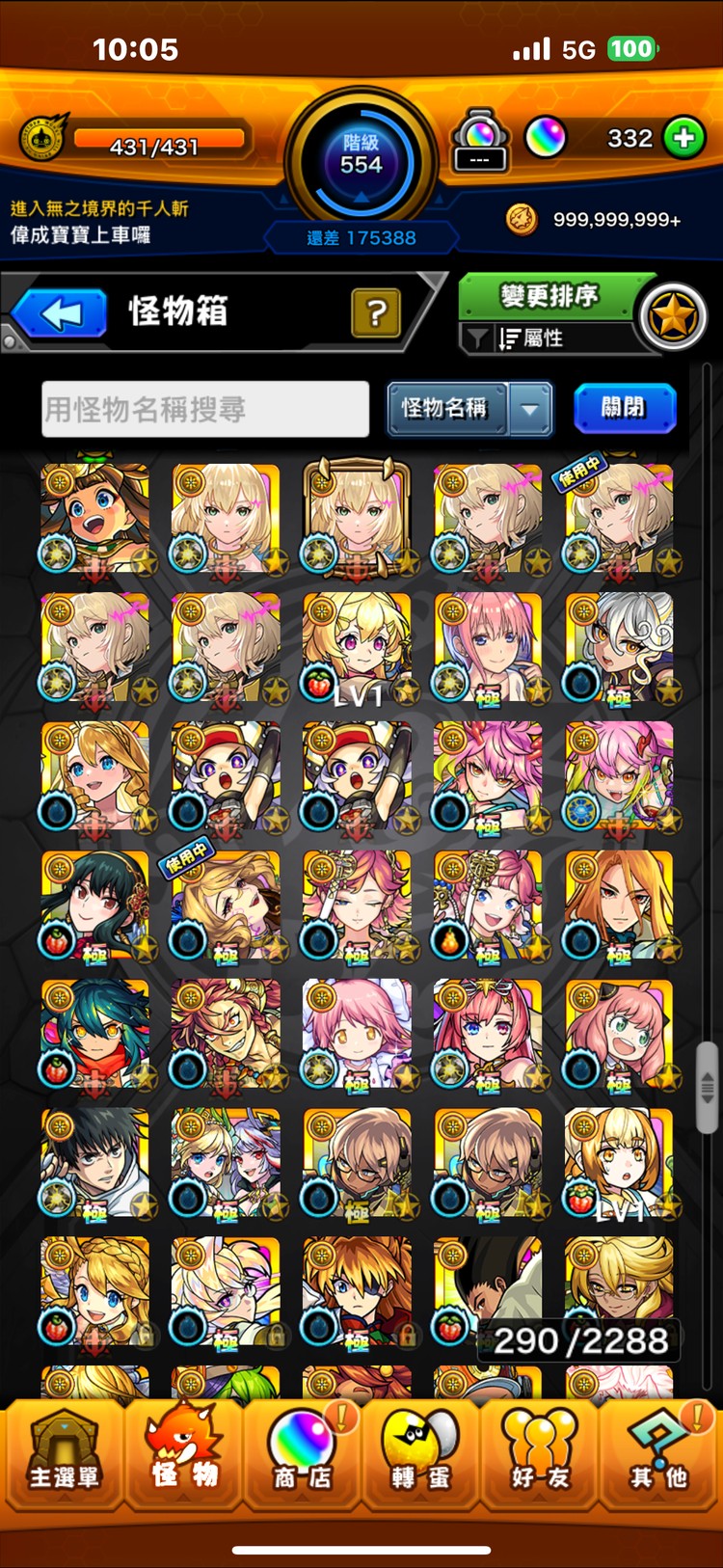Tap the 變更排序 sort button
The height and width of the screenshot is (1568, 723).
(x=548, y=296)
